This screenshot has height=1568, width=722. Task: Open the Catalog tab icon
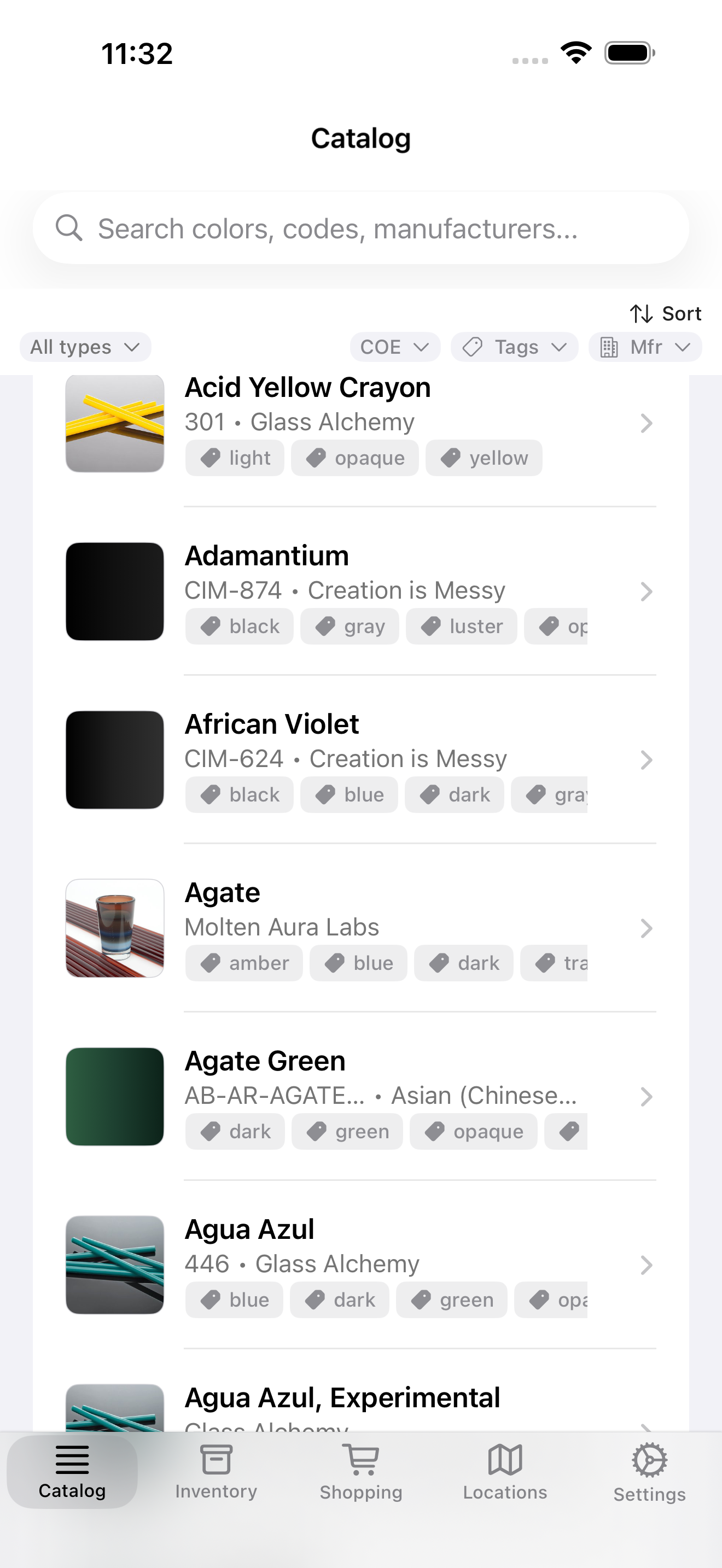tap(72, 1459)
